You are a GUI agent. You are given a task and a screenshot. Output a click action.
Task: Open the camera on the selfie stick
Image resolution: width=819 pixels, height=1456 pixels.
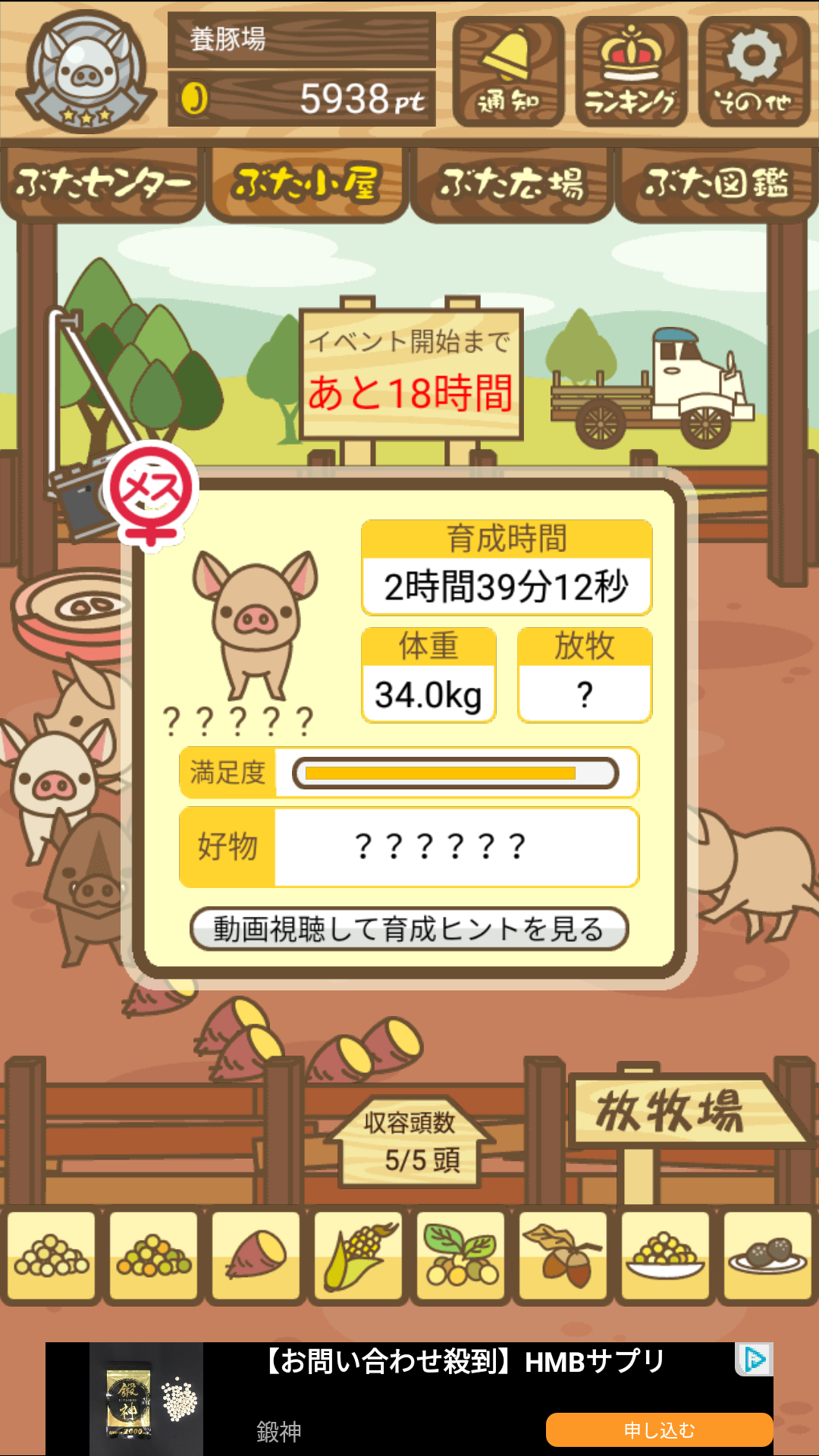click(76, 497)
